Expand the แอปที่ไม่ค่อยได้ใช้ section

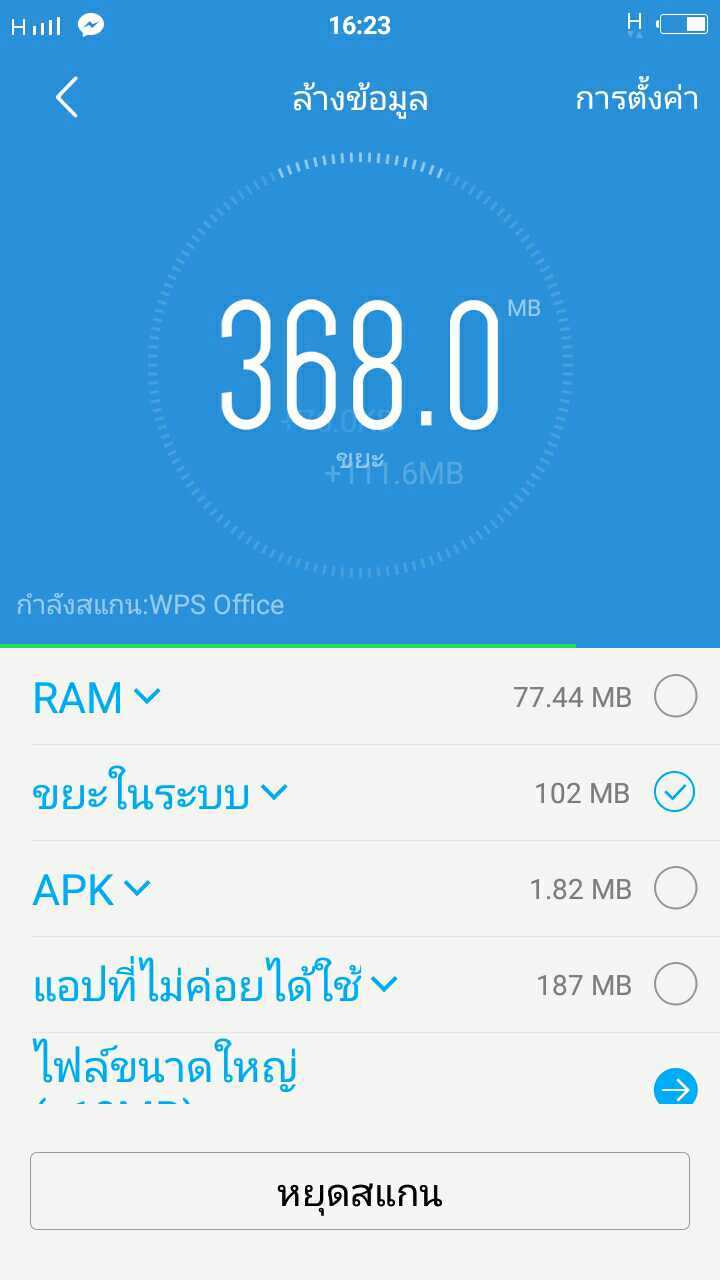[x=215, y=985]
